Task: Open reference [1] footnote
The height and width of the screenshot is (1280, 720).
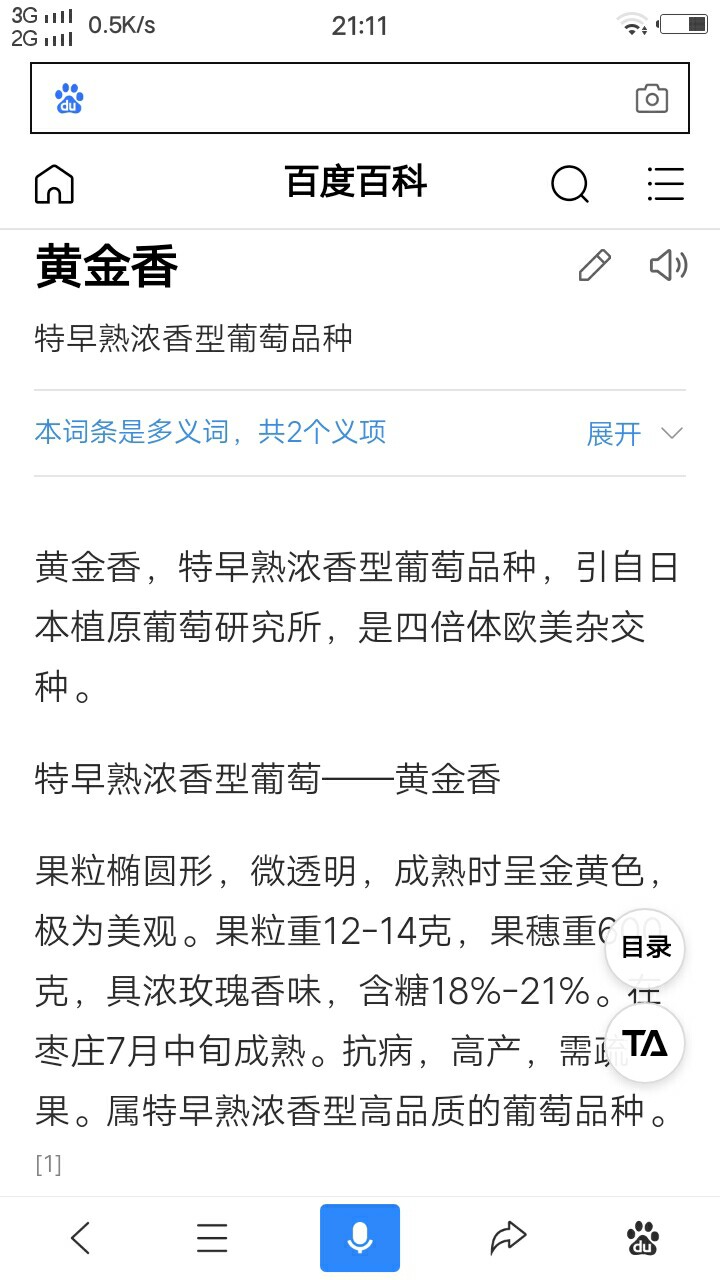Action: click(x=48, y=1164)
